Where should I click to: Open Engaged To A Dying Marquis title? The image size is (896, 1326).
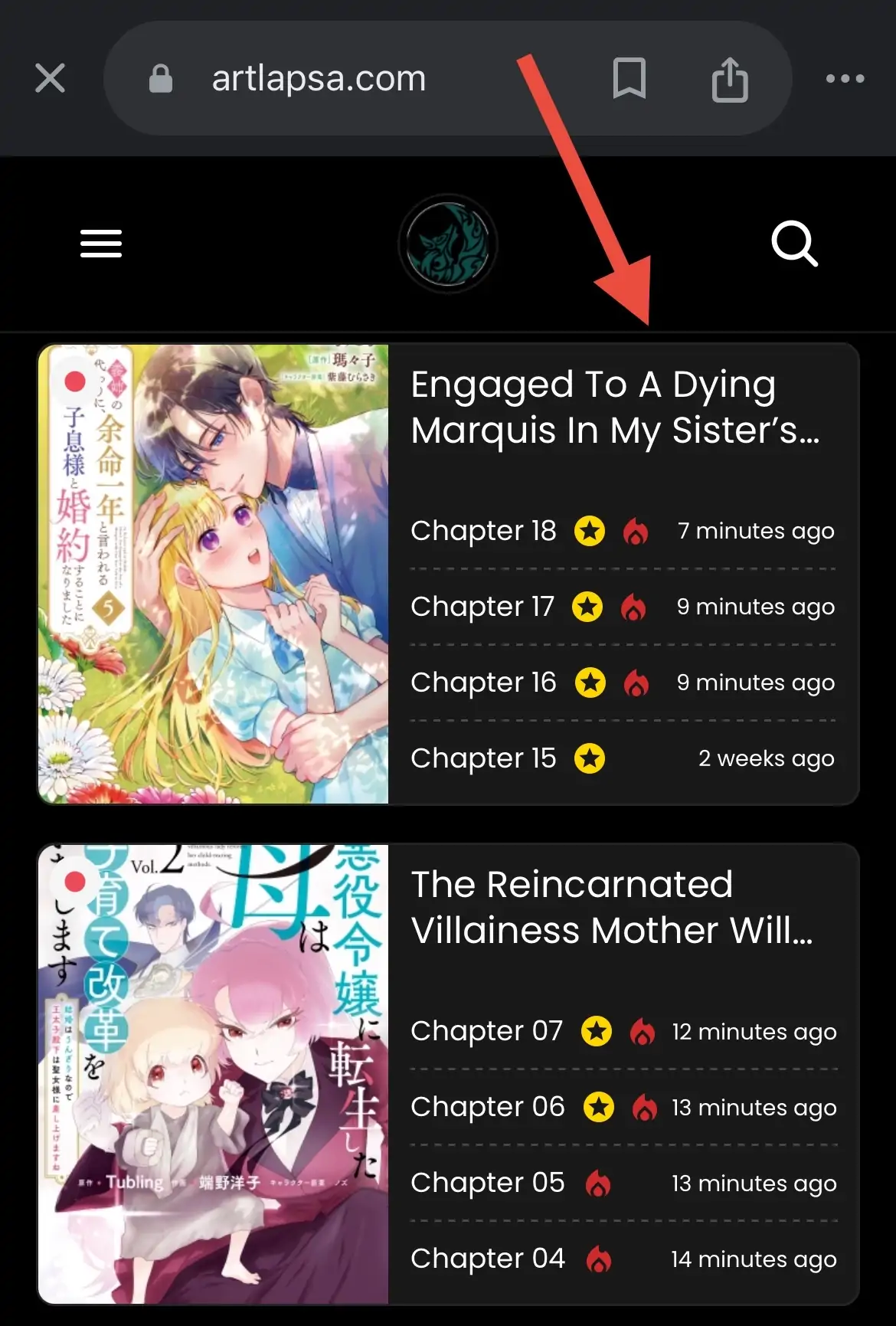(x=614, y=407)
